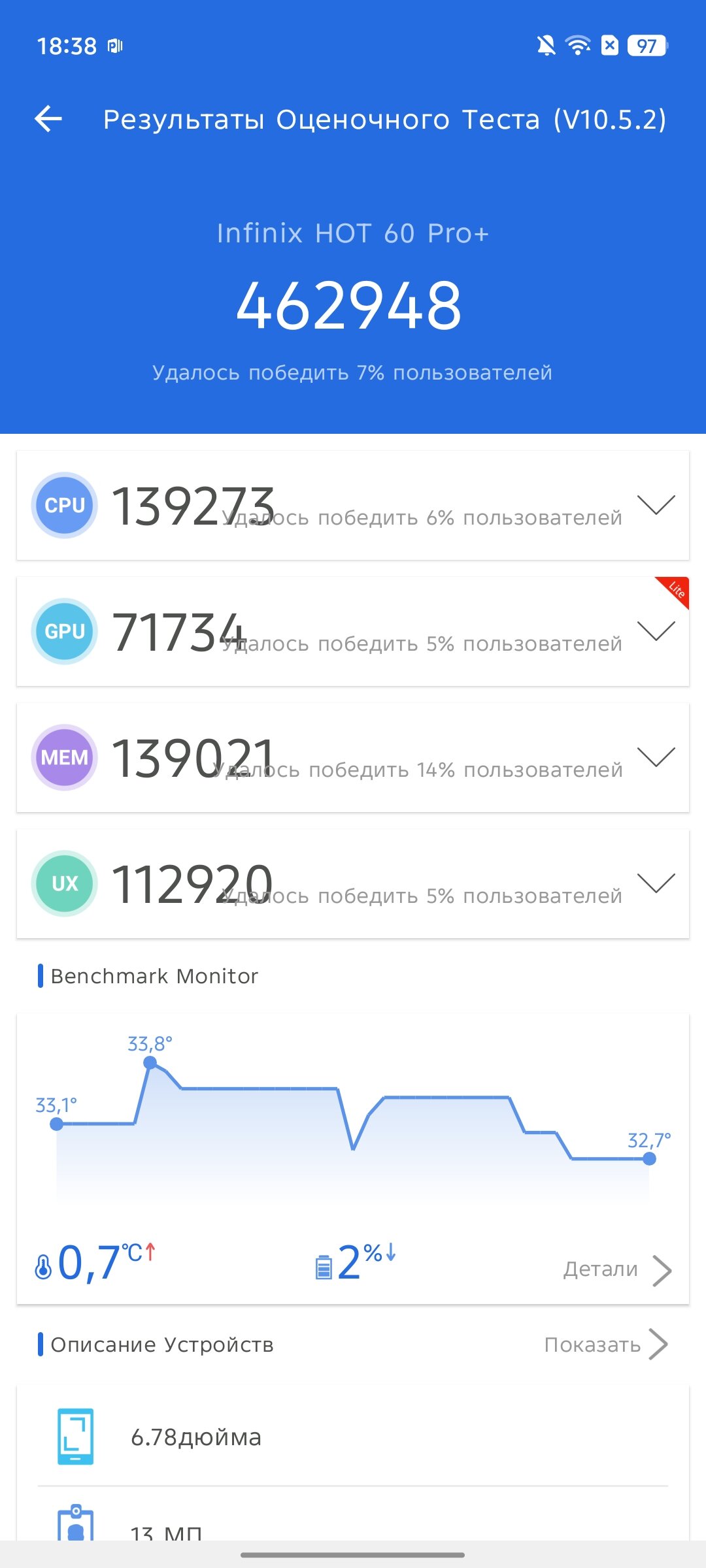Expand the GPU score details

pyautogui.click(x=656, y=631)
